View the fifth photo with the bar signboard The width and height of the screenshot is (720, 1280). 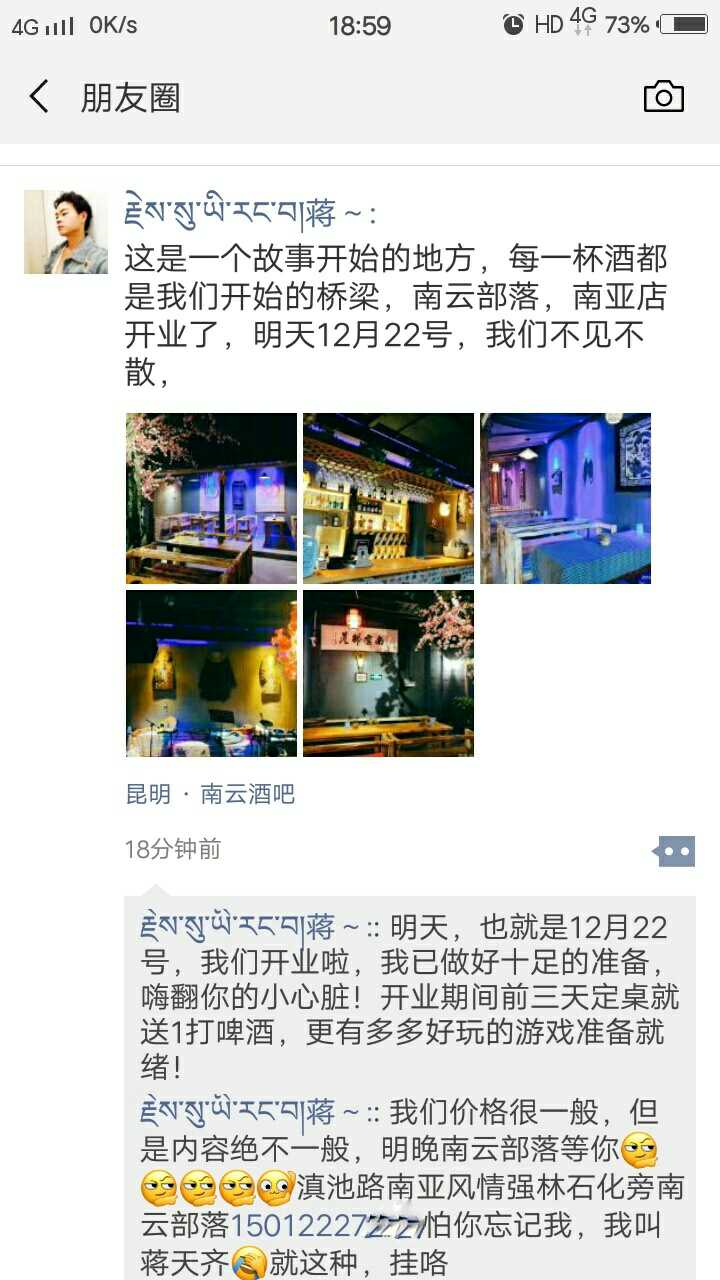[x=388, y=673]
